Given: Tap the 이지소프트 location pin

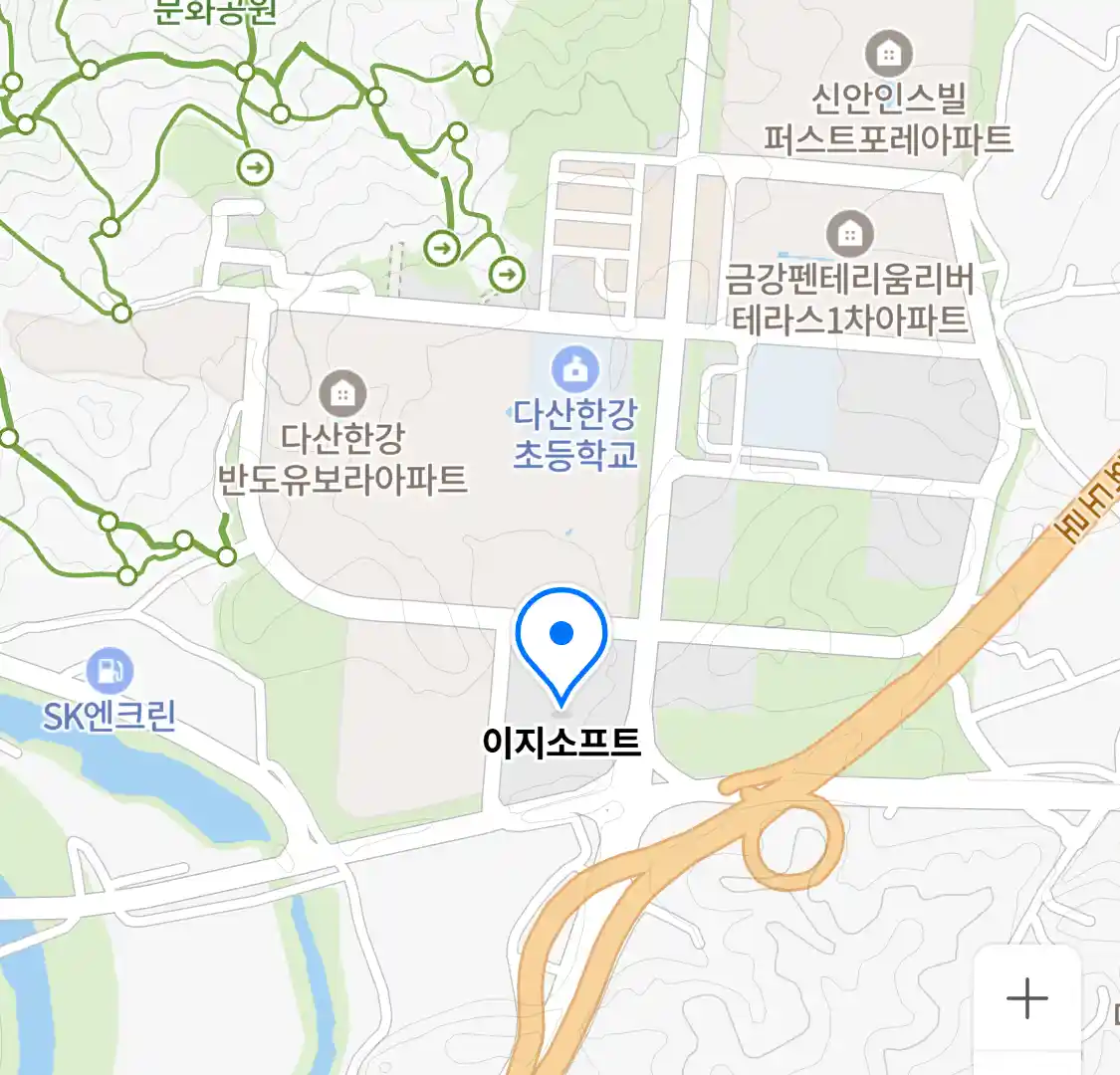Looking at the screenshot, I should point(561,644).
